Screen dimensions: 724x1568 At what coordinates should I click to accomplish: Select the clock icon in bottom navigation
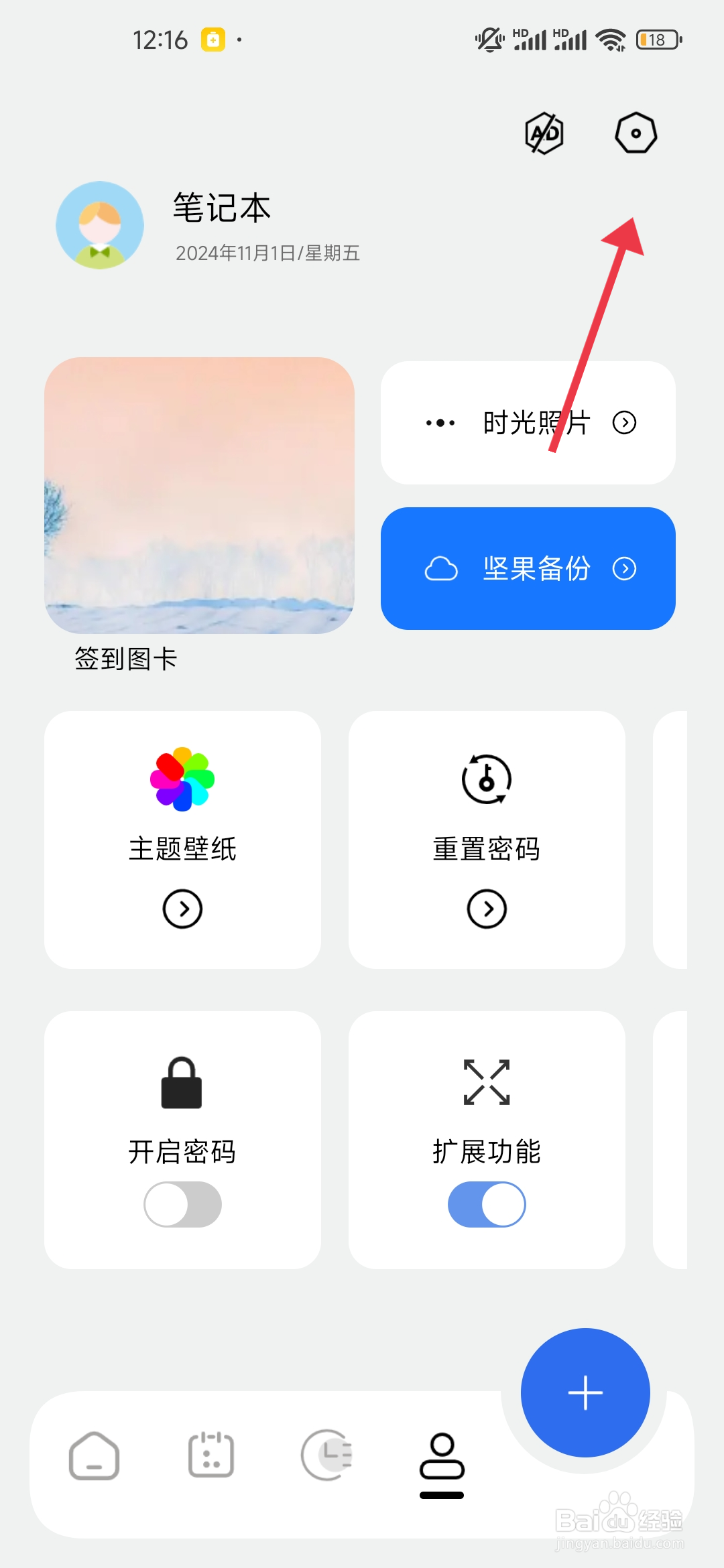click(326, 1452)
